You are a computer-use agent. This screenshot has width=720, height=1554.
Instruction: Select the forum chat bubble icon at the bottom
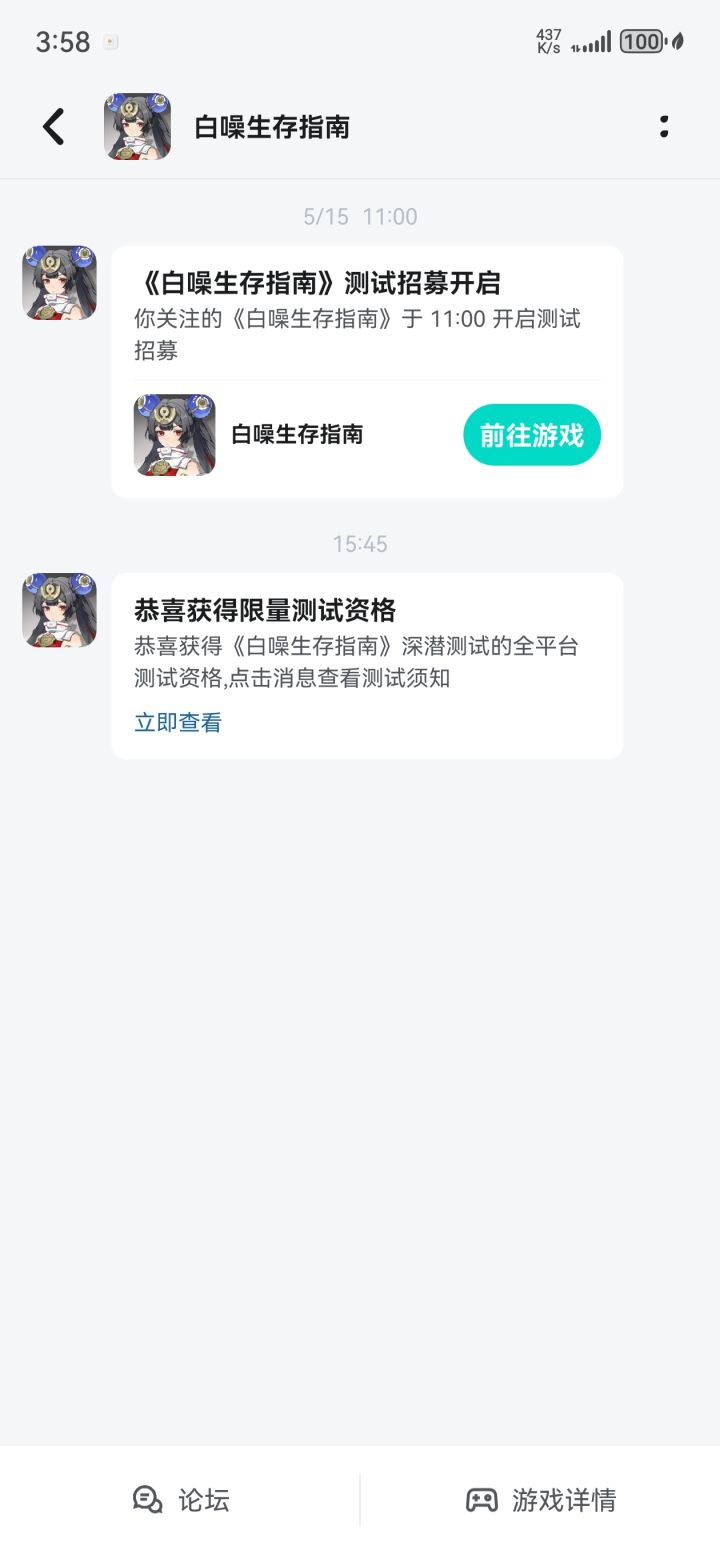[x=146, y=1500]
